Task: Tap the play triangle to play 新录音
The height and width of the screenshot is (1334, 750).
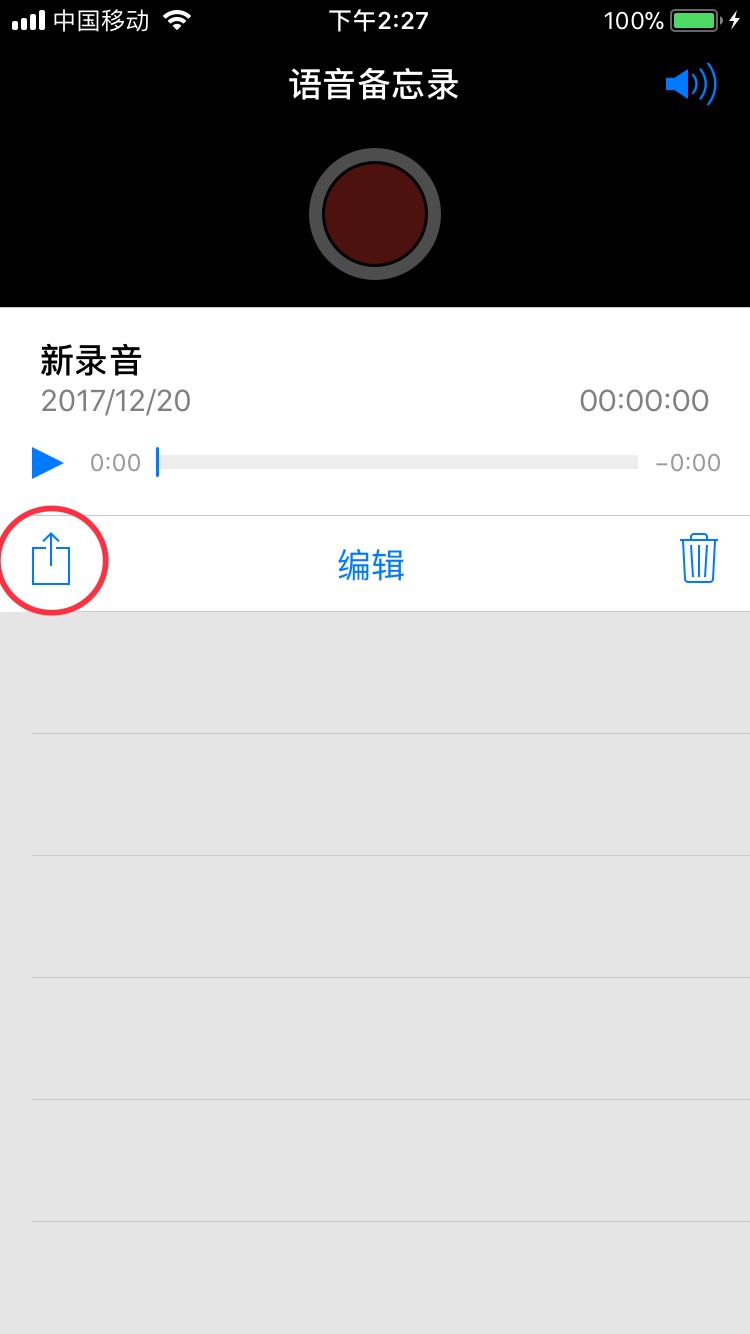Action: click(x=47, y=462)
